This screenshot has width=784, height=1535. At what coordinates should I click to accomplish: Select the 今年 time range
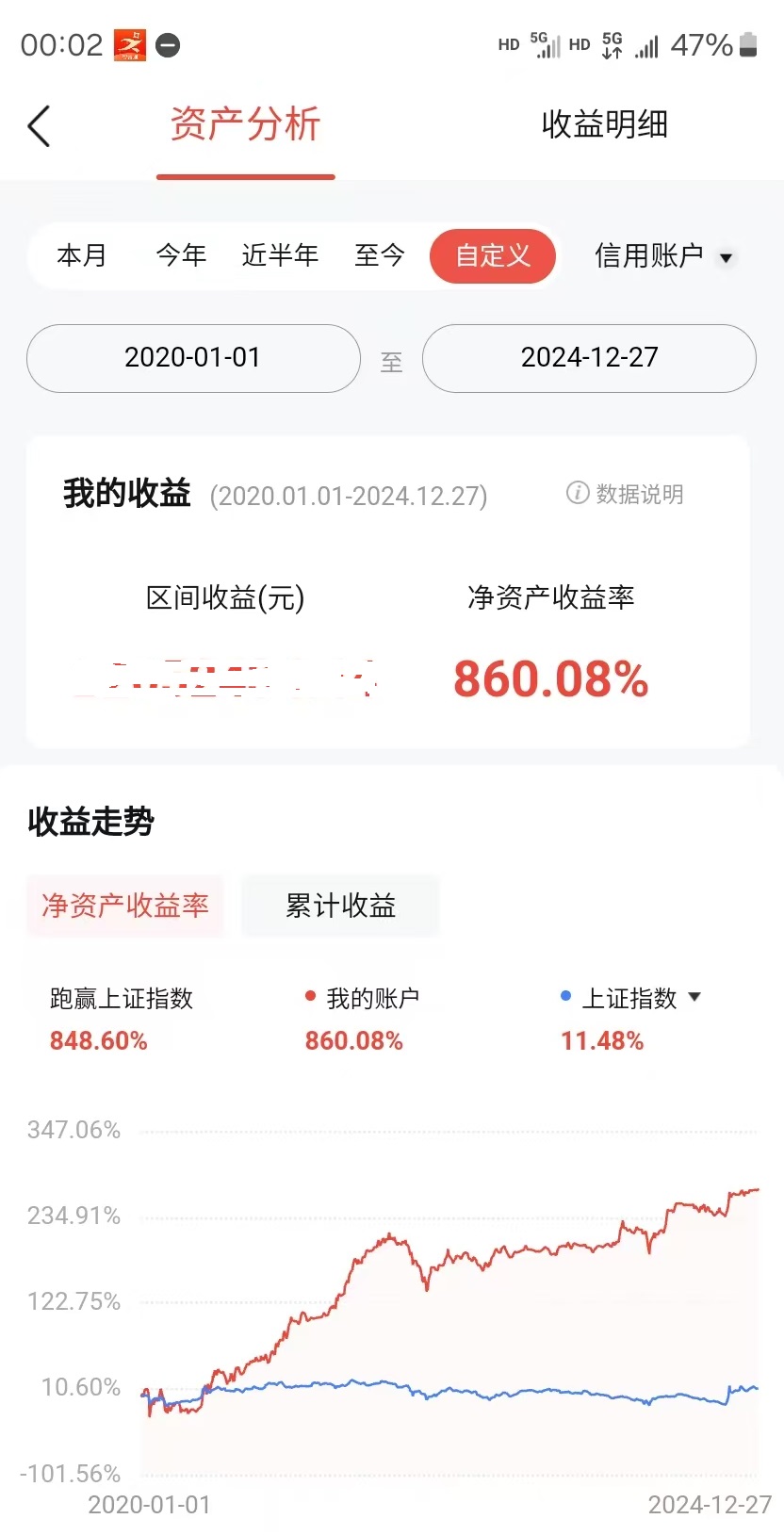click(181, 255)
